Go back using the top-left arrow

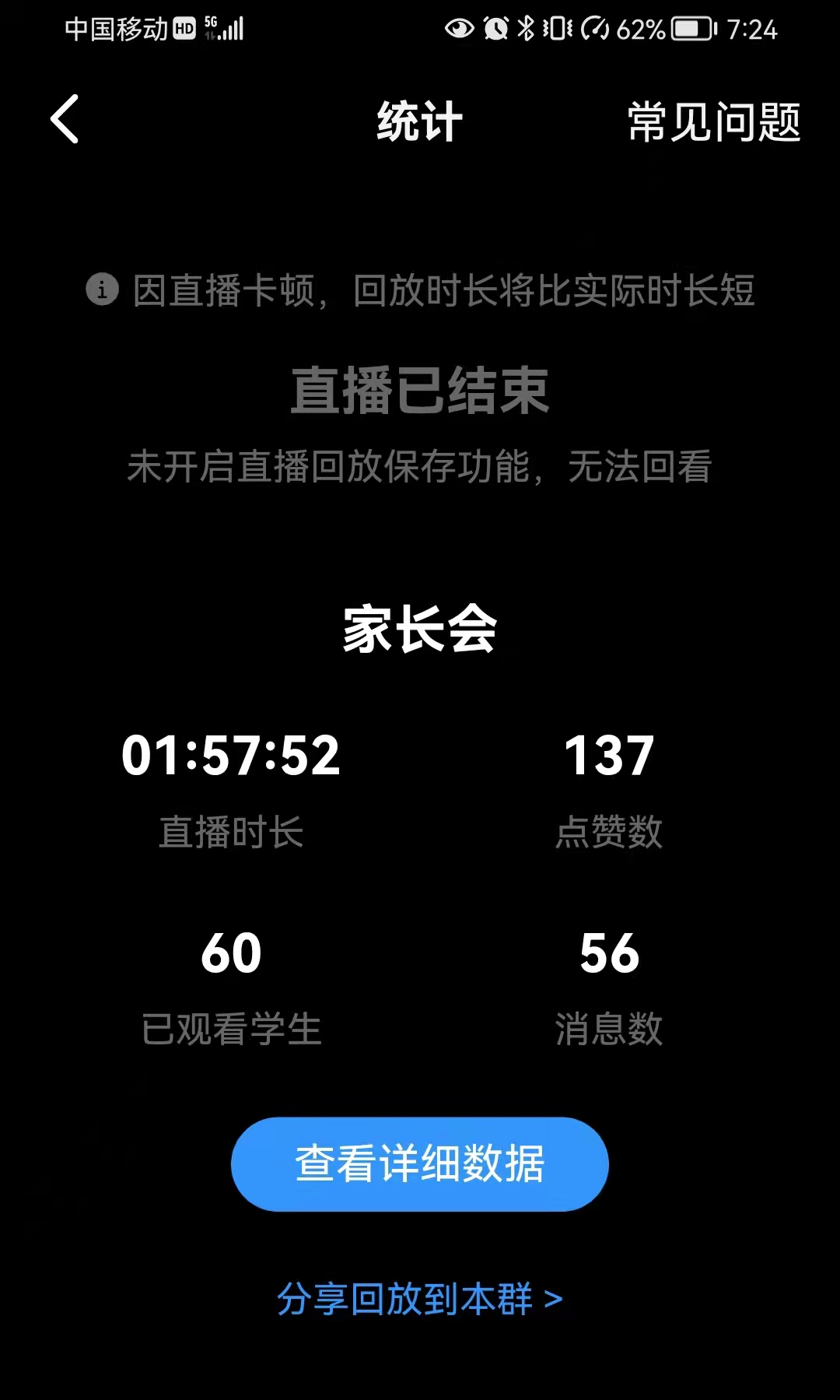(x=65, y=119)
